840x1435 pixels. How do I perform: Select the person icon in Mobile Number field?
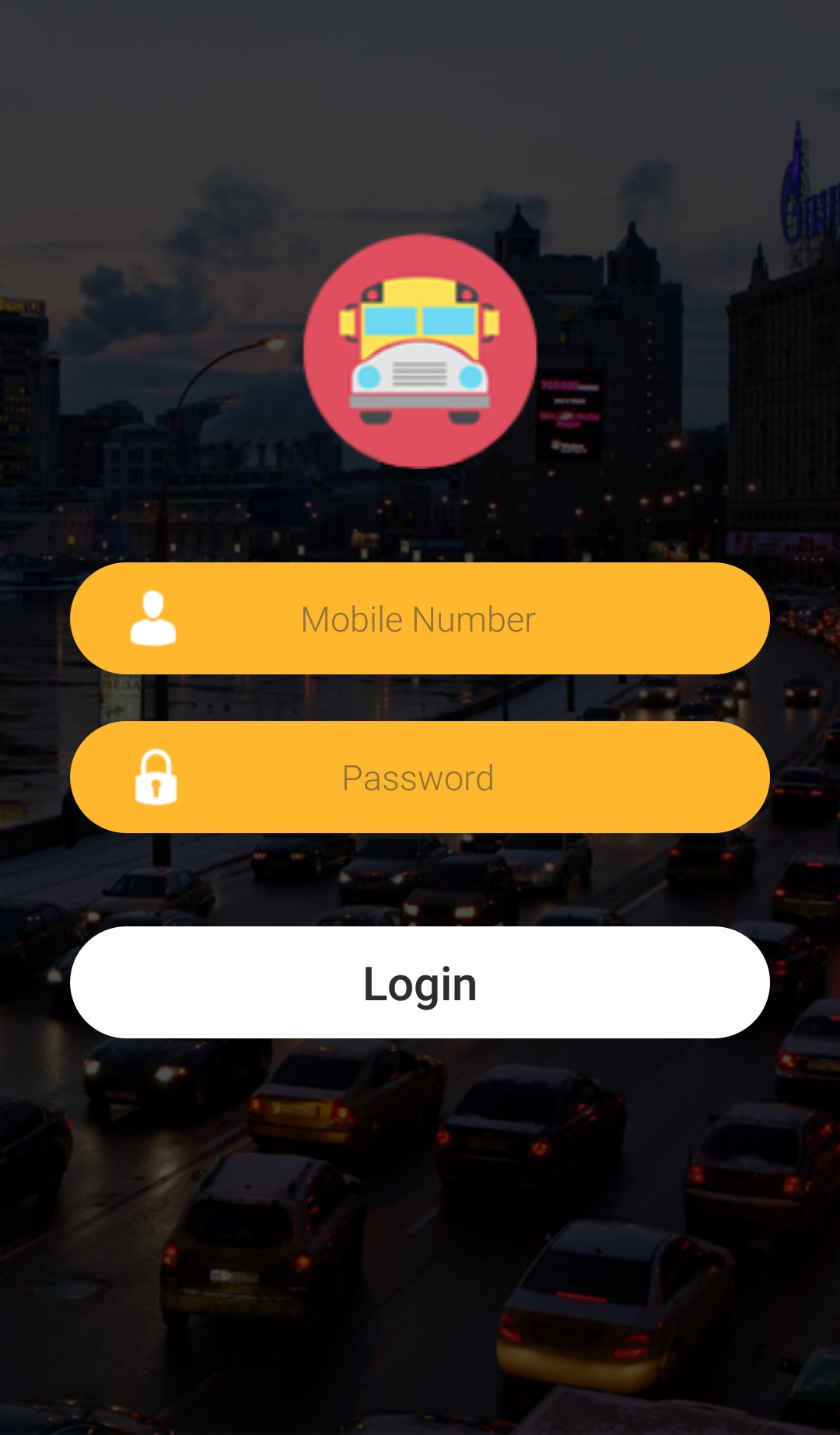(154, 618)
